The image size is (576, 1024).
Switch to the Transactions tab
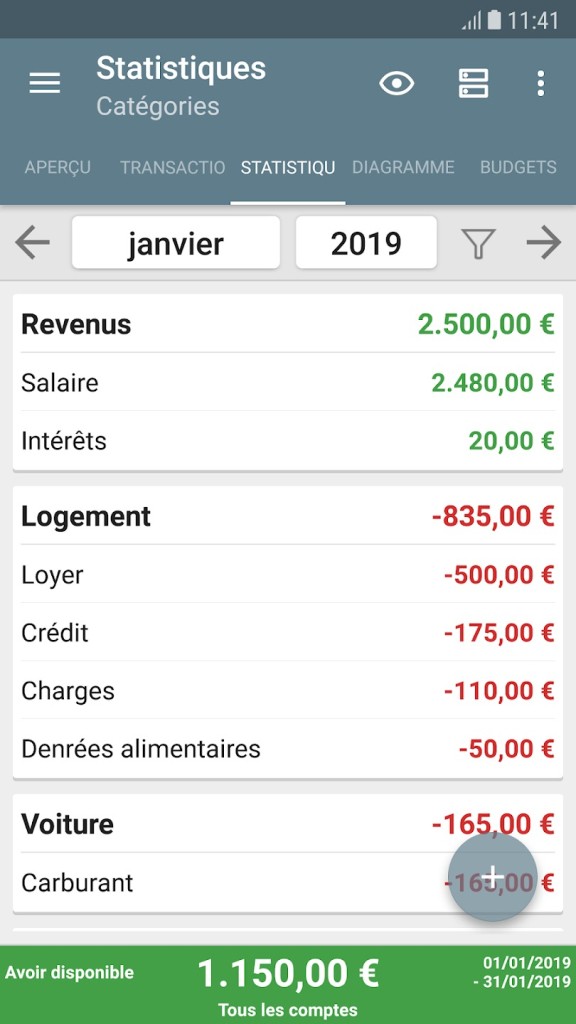coord(172,167)
